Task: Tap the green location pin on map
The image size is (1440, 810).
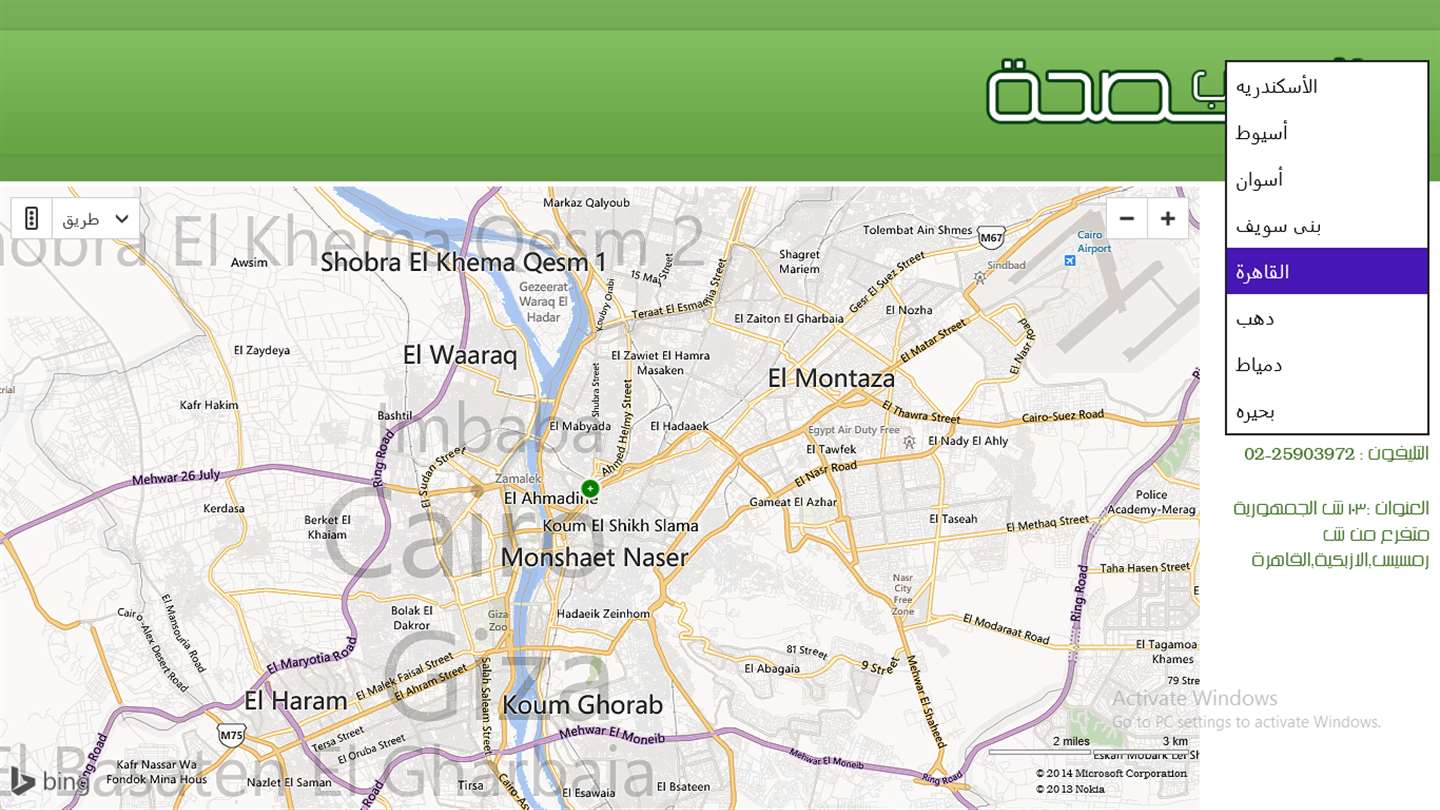Action: pos(590,488)
